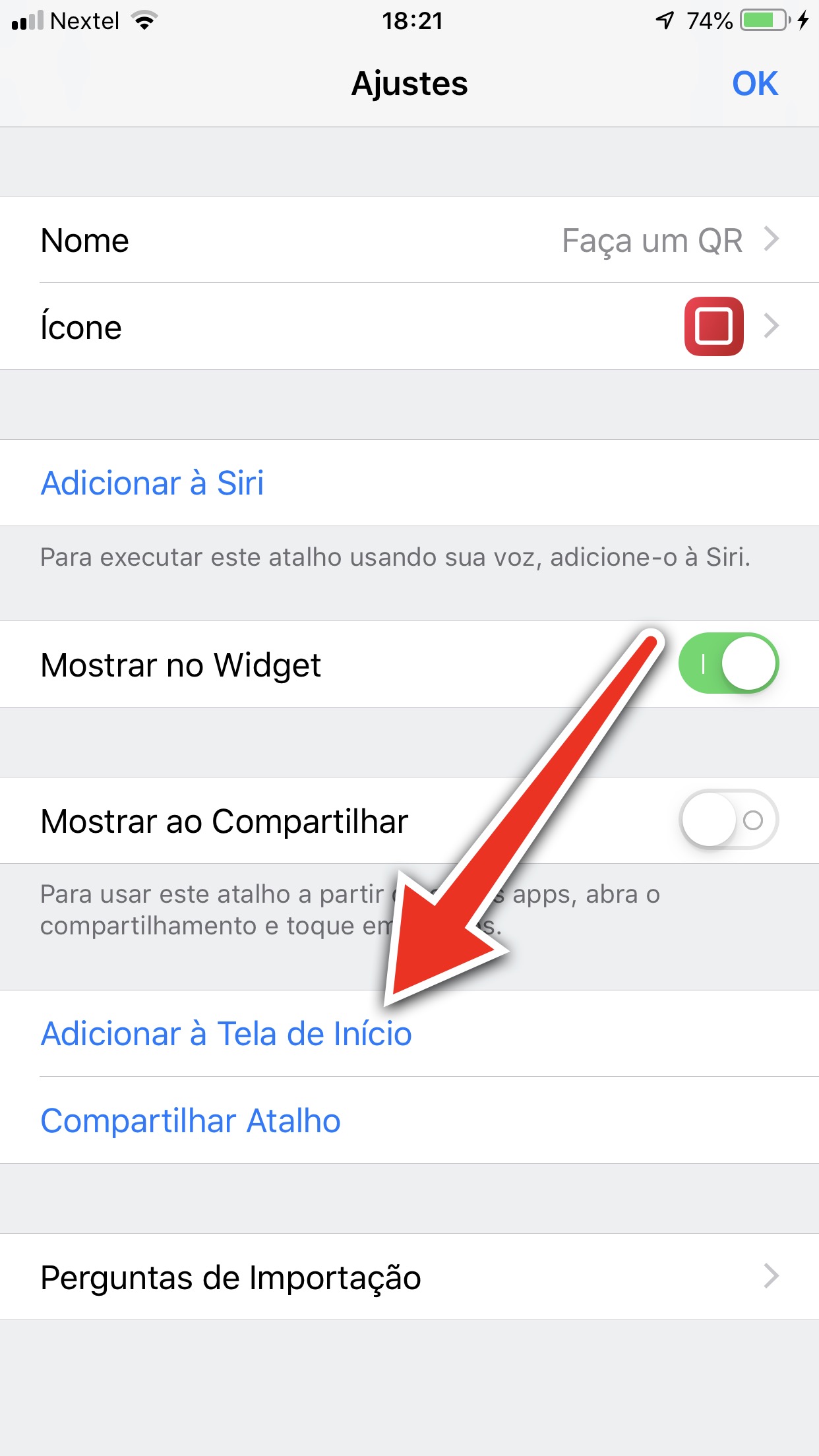Open Perguntas de Importação
Screen dimensions: 819x1456
409,1277
